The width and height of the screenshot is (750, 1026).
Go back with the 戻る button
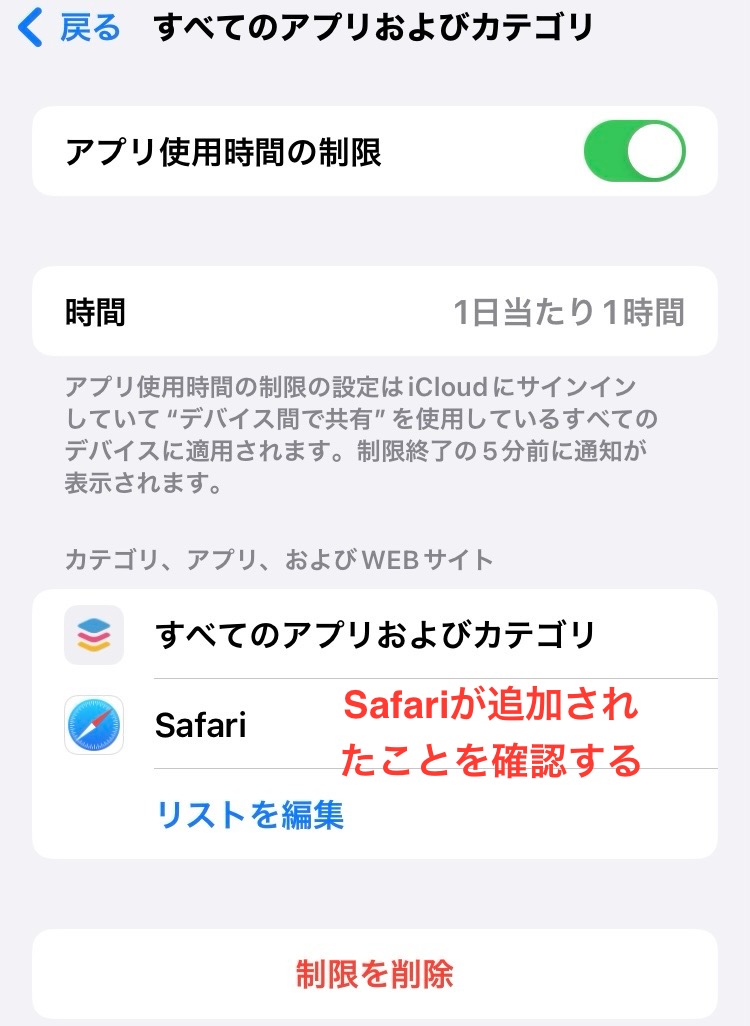tap(70, 28)
